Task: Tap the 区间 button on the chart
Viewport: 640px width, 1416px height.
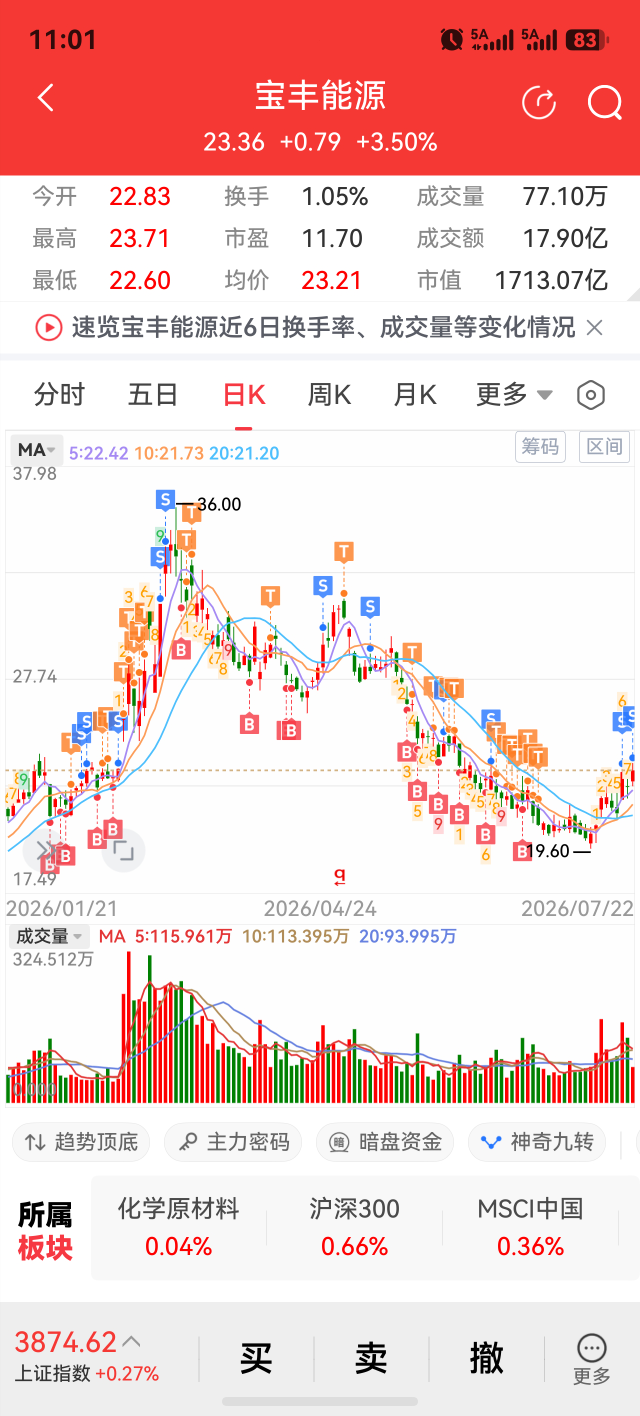Action: pos(603,447)
